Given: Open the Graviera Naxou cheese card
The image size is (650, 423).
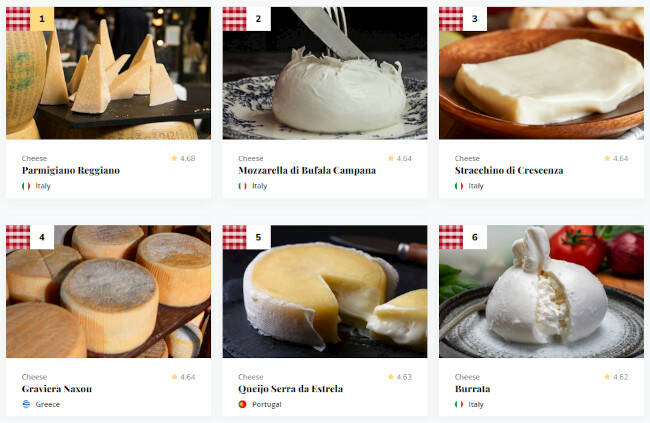Looking at the screenshot, I should [x=57, y=388].
